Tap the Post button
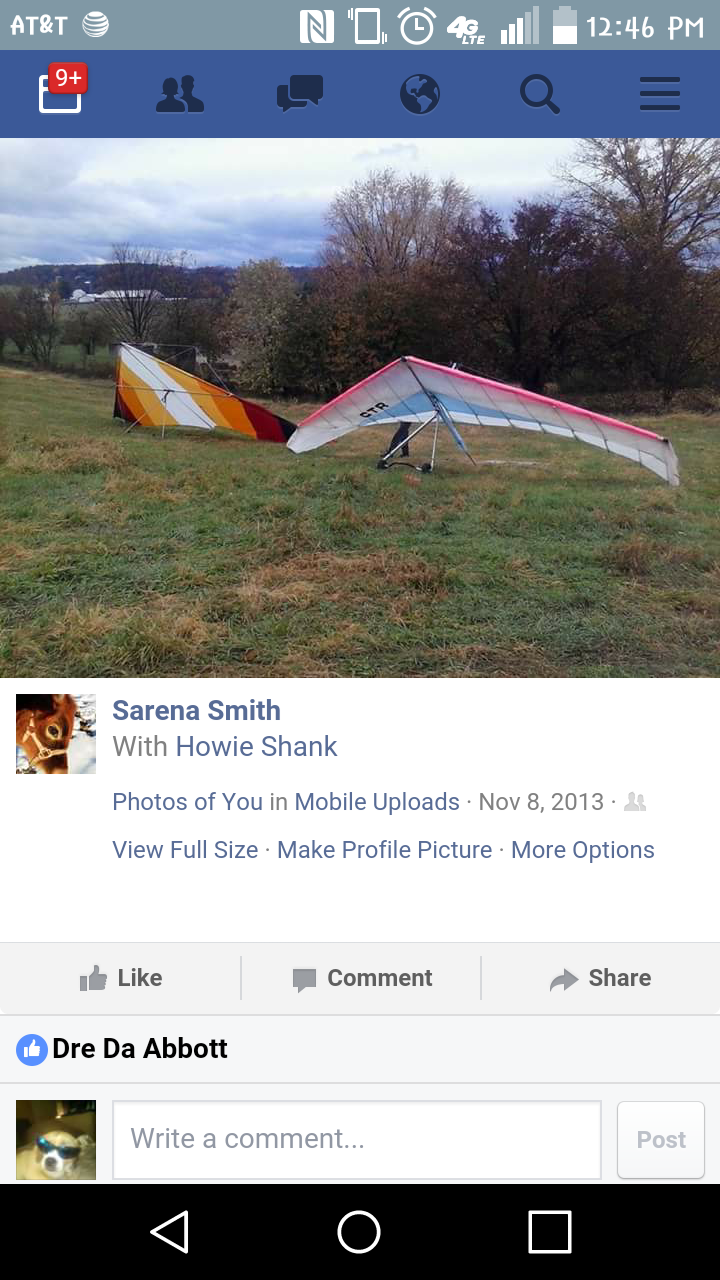Screen dimensions: 720x1280 pyautogui.click(x=661, y=1140)
